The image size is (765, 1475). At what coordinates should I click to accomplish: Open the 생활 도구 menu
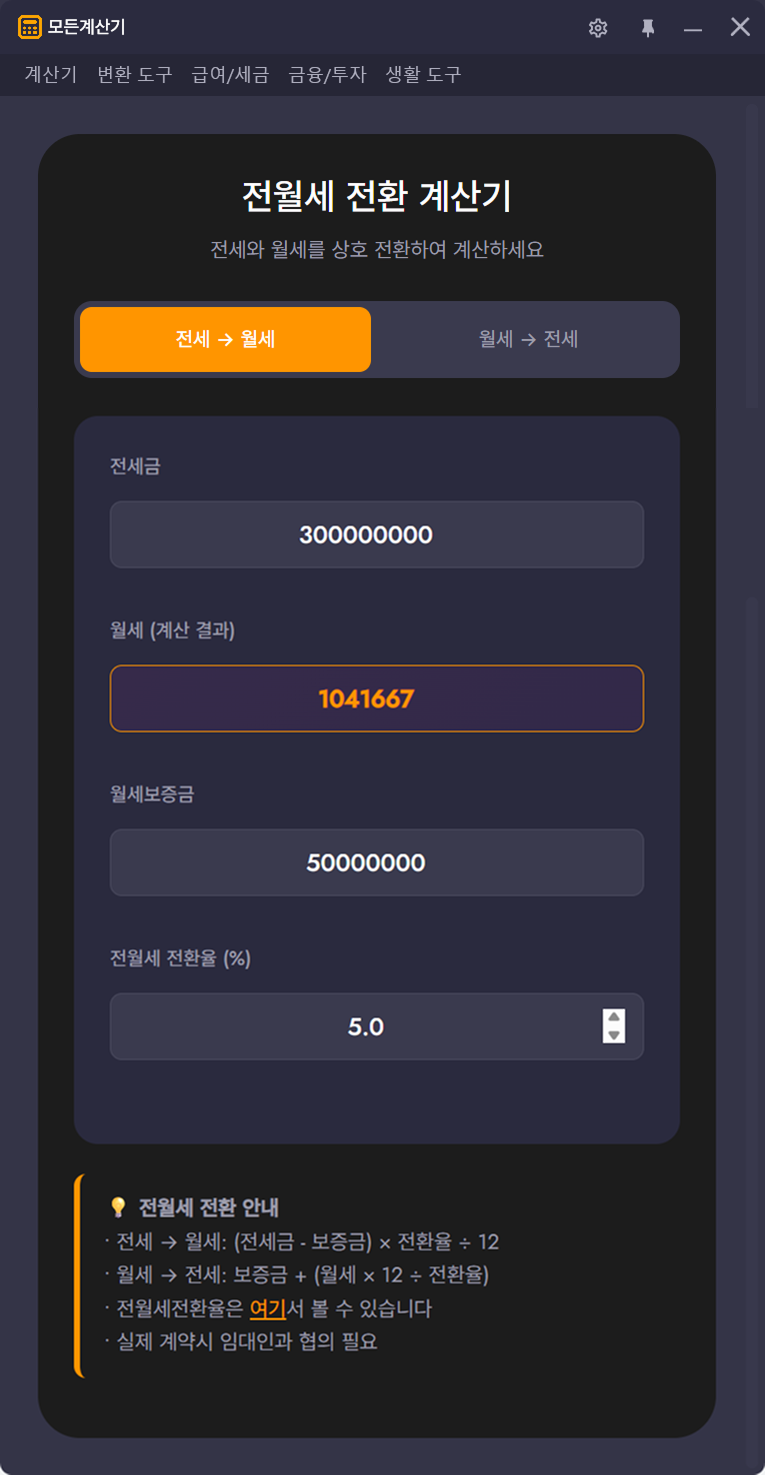coord(423,75)
